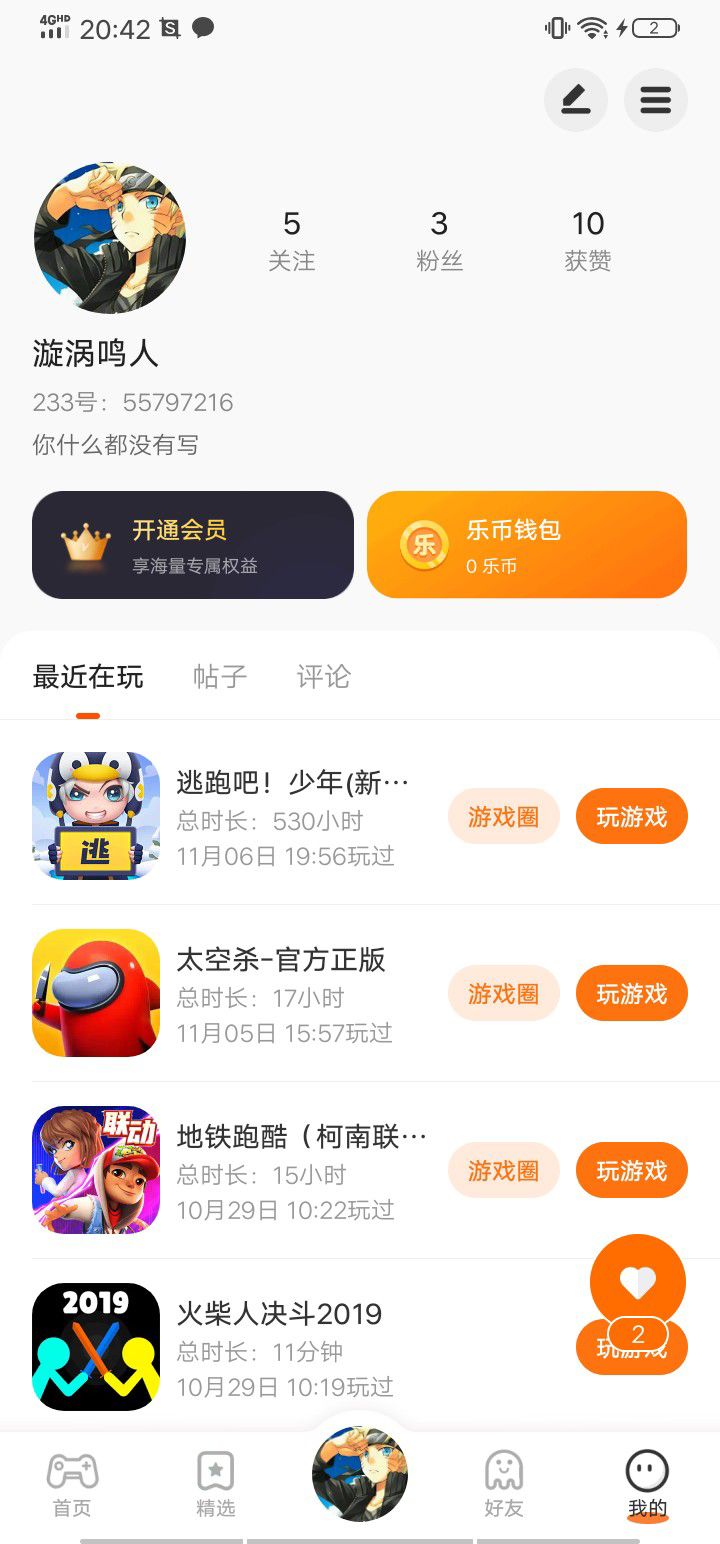Tap the floating heart button
The image size is (720, 1544).
pos(637,1282)
